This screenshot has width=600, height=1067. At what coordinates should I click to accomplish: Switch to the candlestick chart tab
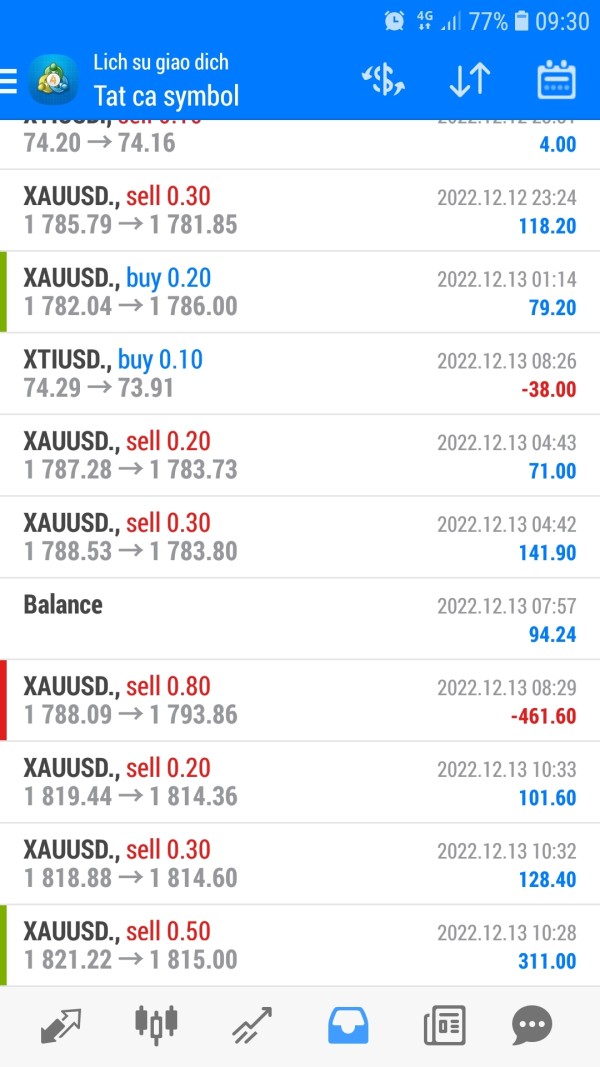156,1024
